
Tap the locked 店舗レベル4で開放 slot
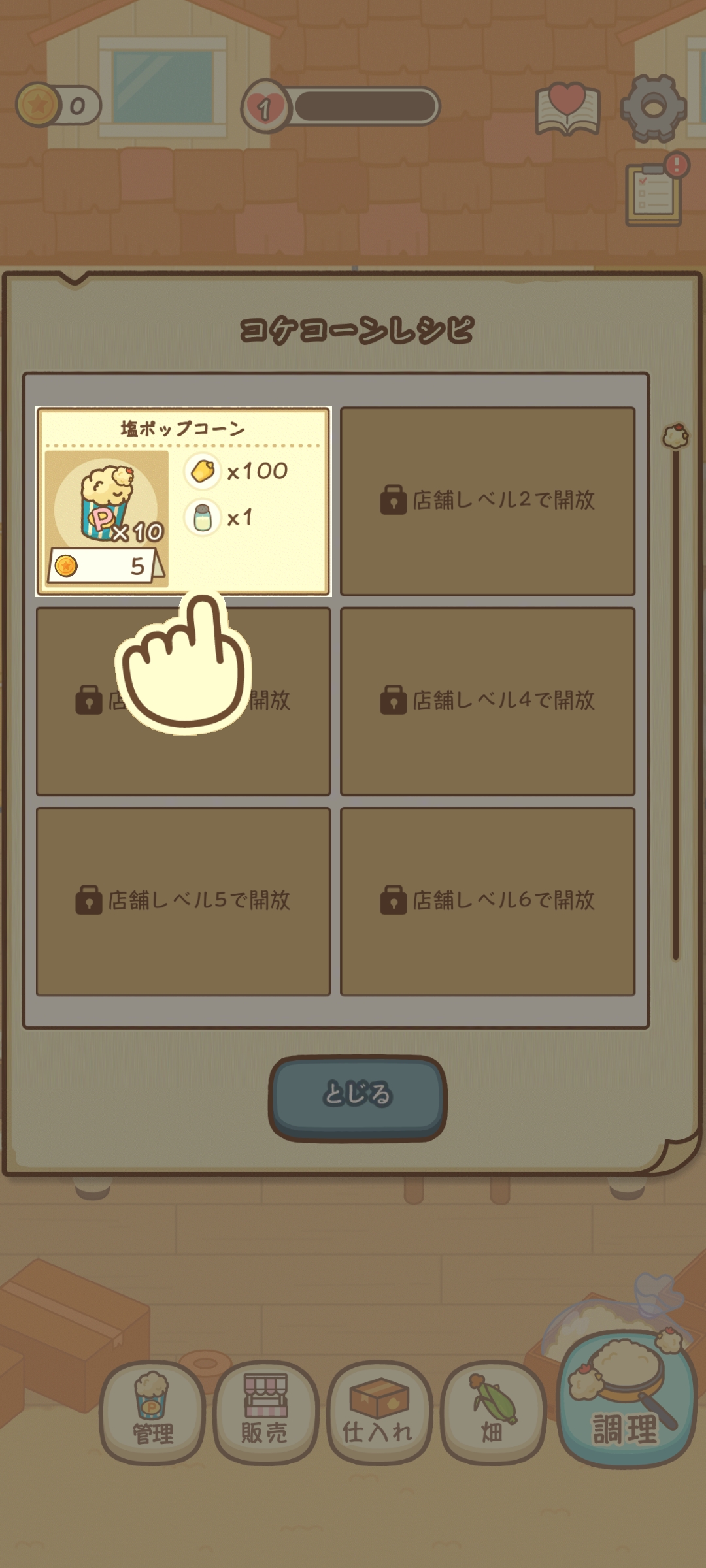488,701
